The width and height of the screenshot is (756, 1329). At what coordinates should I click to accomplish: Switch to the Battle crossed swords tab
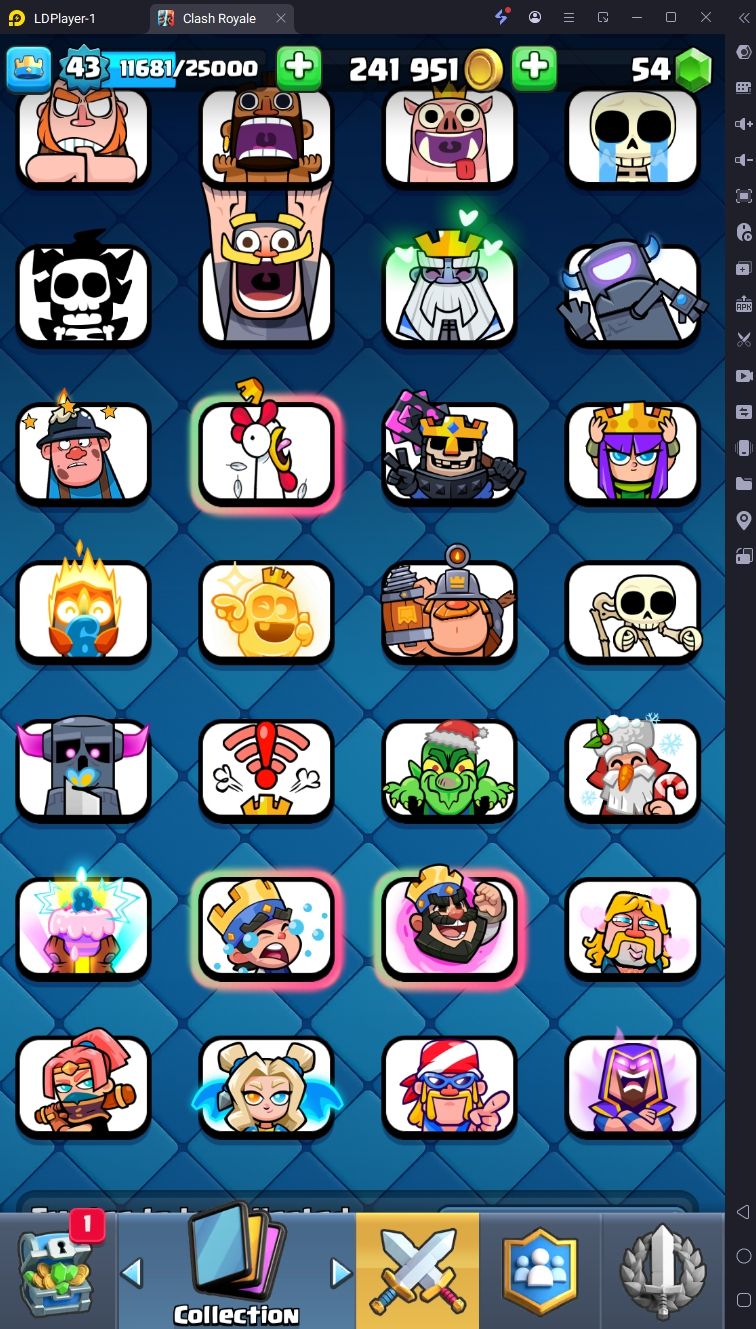pyautogui.click(x=418, y=1272)
